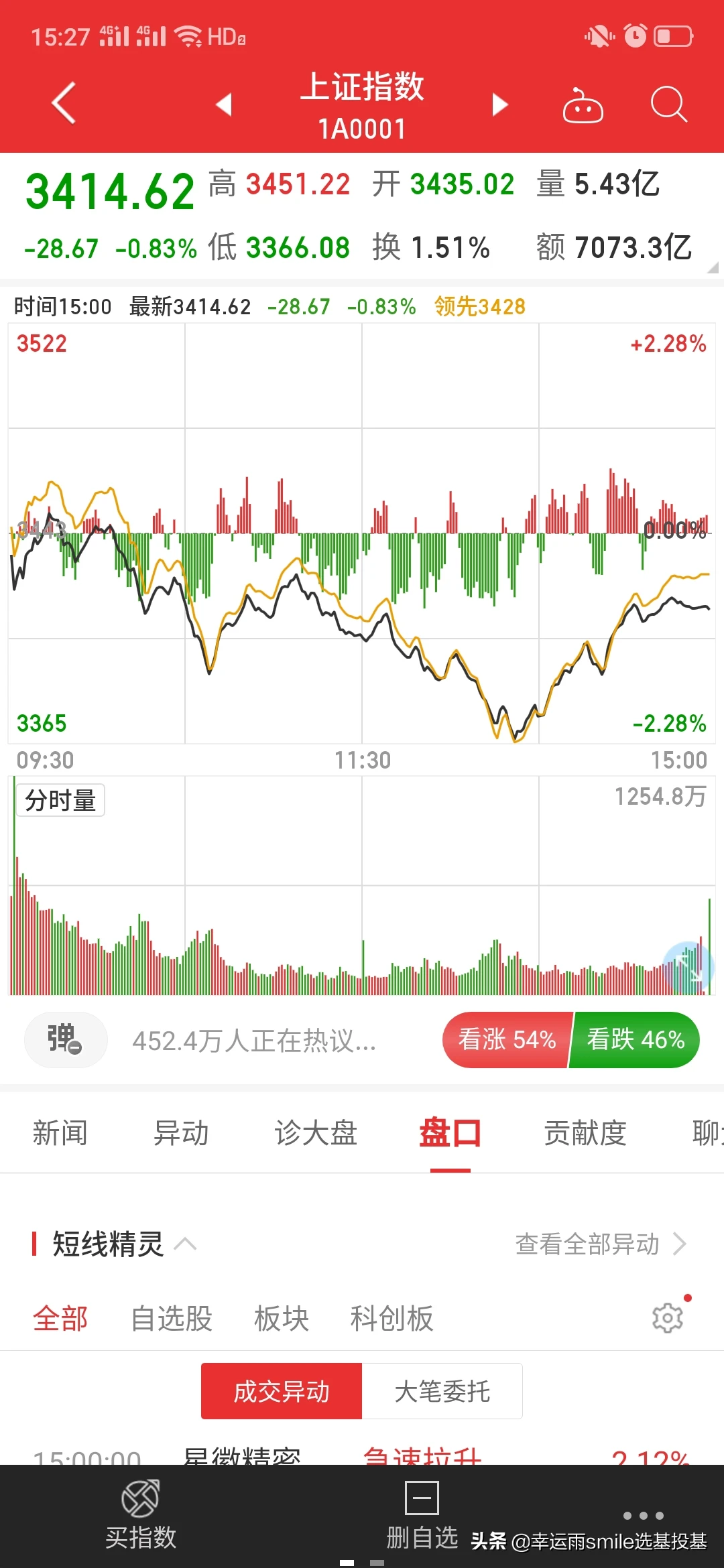Switch to the 新闻 tab
This screenshot has width=724, height=1568.
tap(60, 1133)
